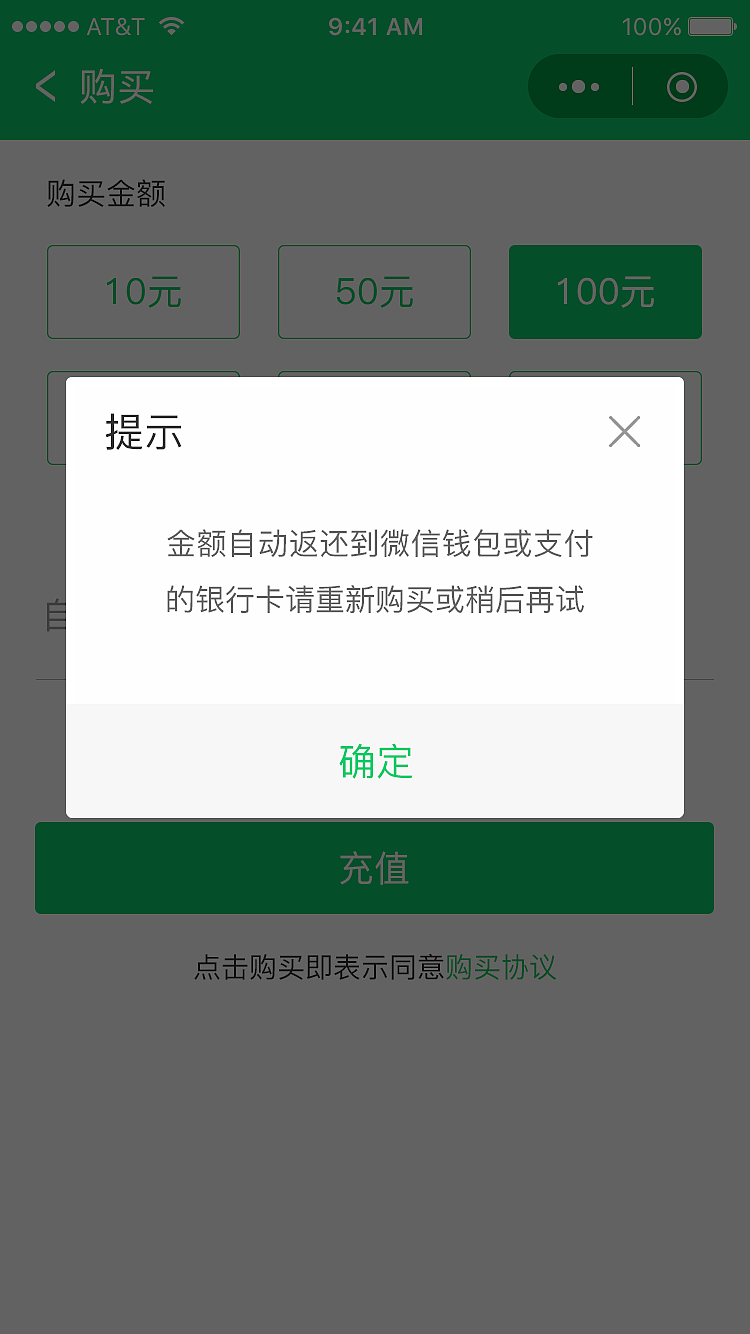
Task: Tap the AT&T signal dots icon
Action: (47, 27)
